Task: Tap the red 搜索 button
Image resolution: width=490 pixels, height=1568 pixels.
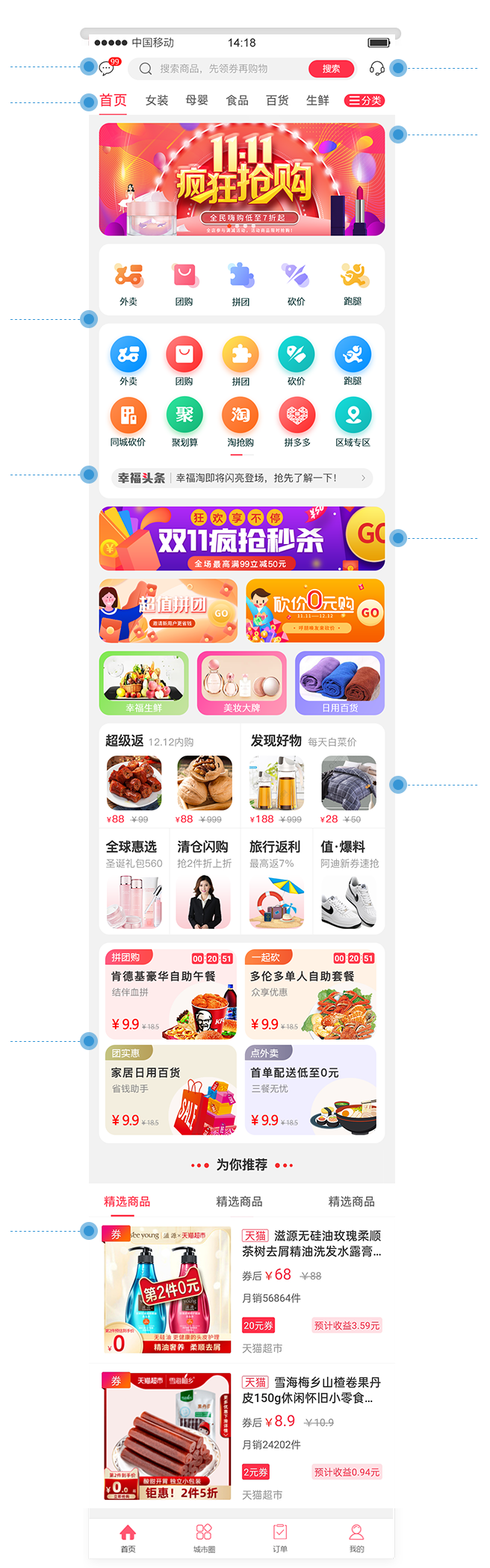Action: 331,69
